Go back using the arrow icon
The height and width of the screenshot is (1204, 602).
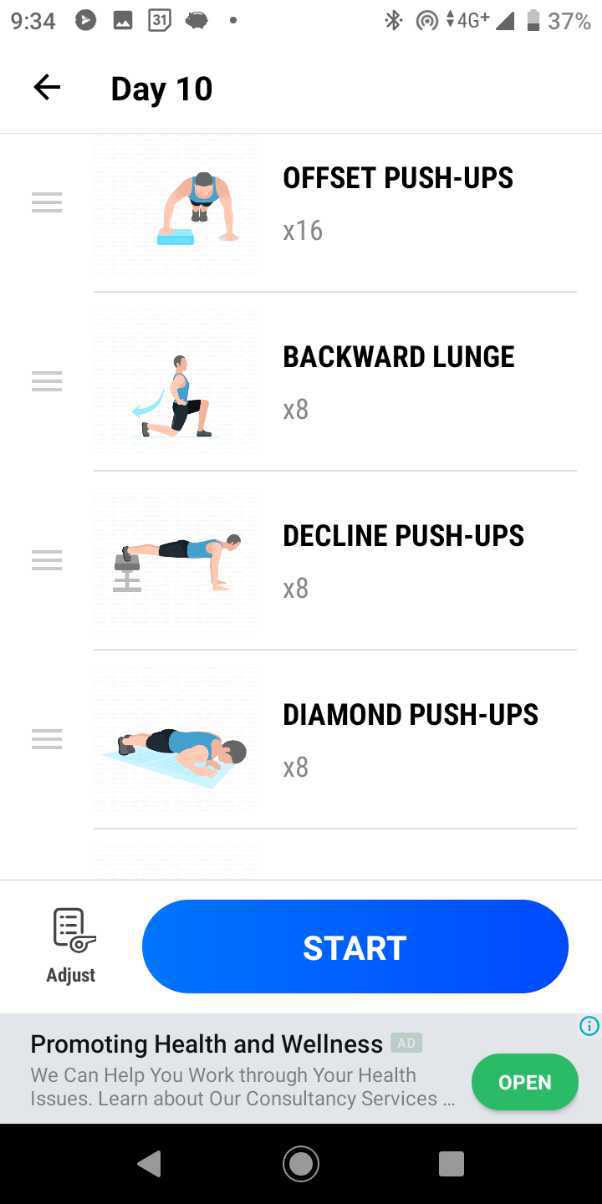(x=47, y=88)
